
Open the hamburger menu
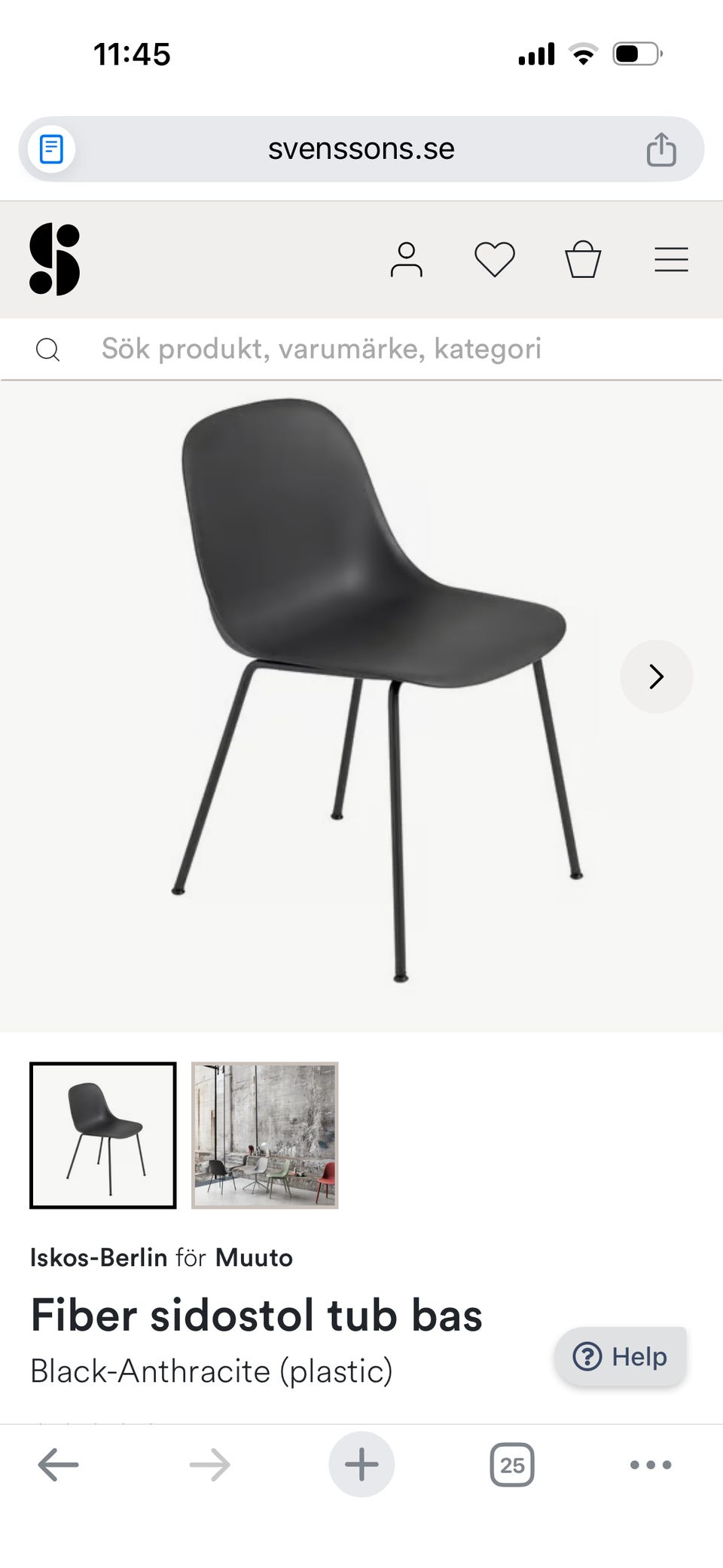671,260
